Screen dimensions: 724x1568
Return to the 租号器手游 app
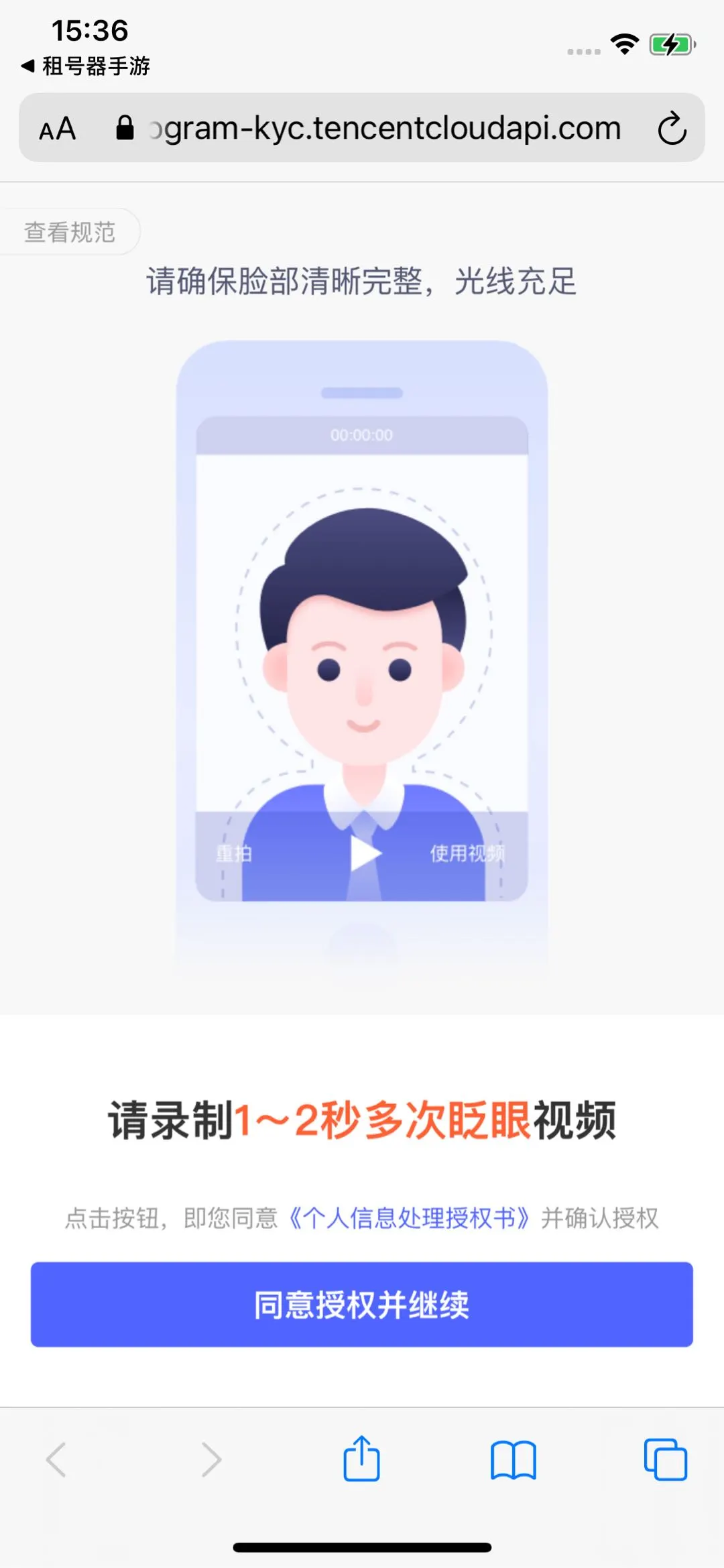(x=86, y=66)
